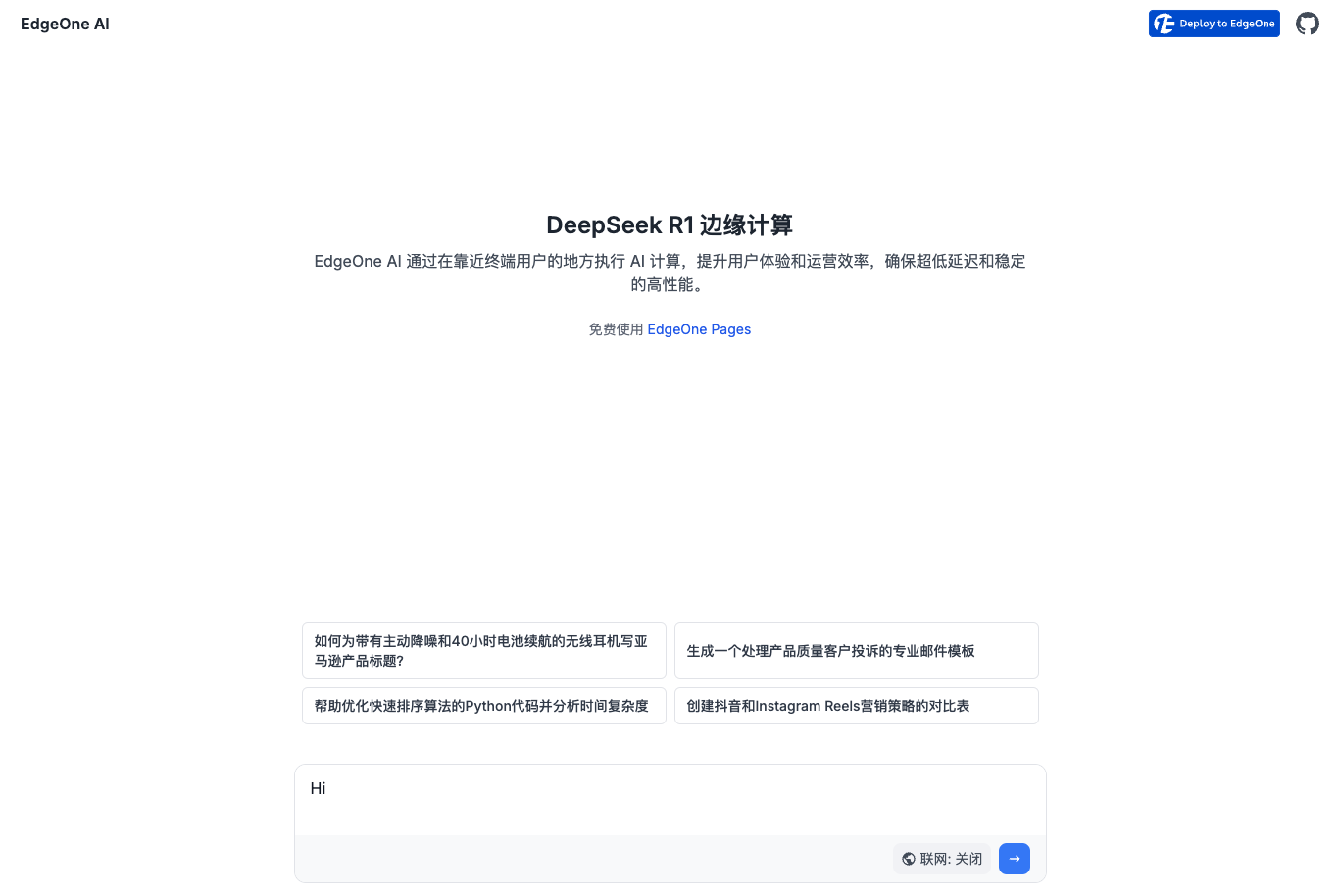1340x896 pixels.
Task: Open the GitHub repository icon
Action: [1307, 24]
